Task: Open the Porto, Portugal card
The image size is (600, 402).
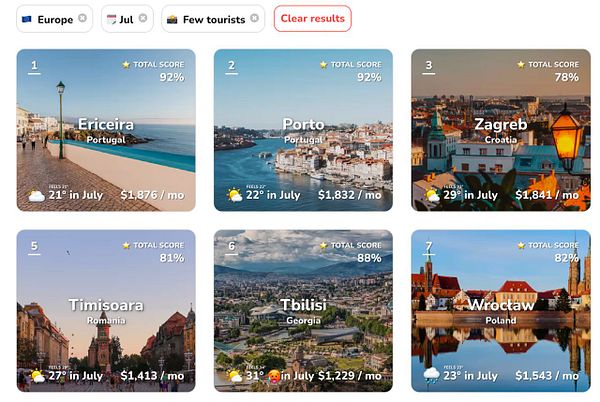Action: [x=303, y=130]
